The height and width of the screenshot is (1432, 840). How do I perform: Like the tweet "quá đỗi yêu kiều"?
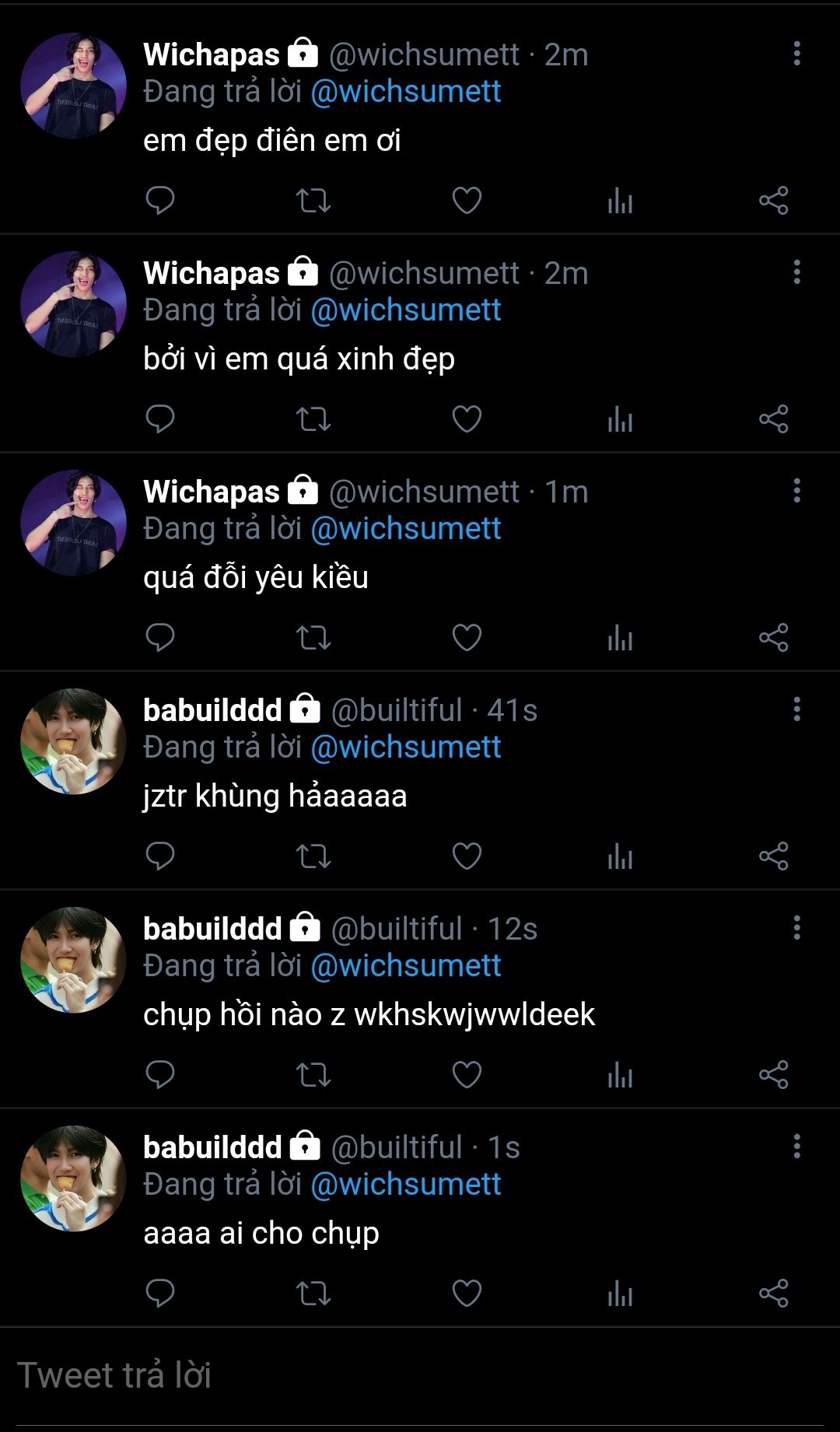click(467, 638)
